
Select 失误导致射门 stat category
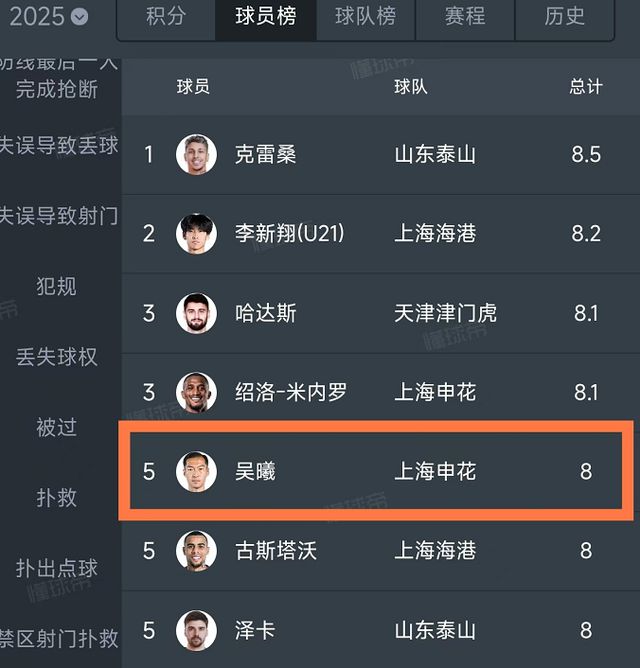pos(58,216)
